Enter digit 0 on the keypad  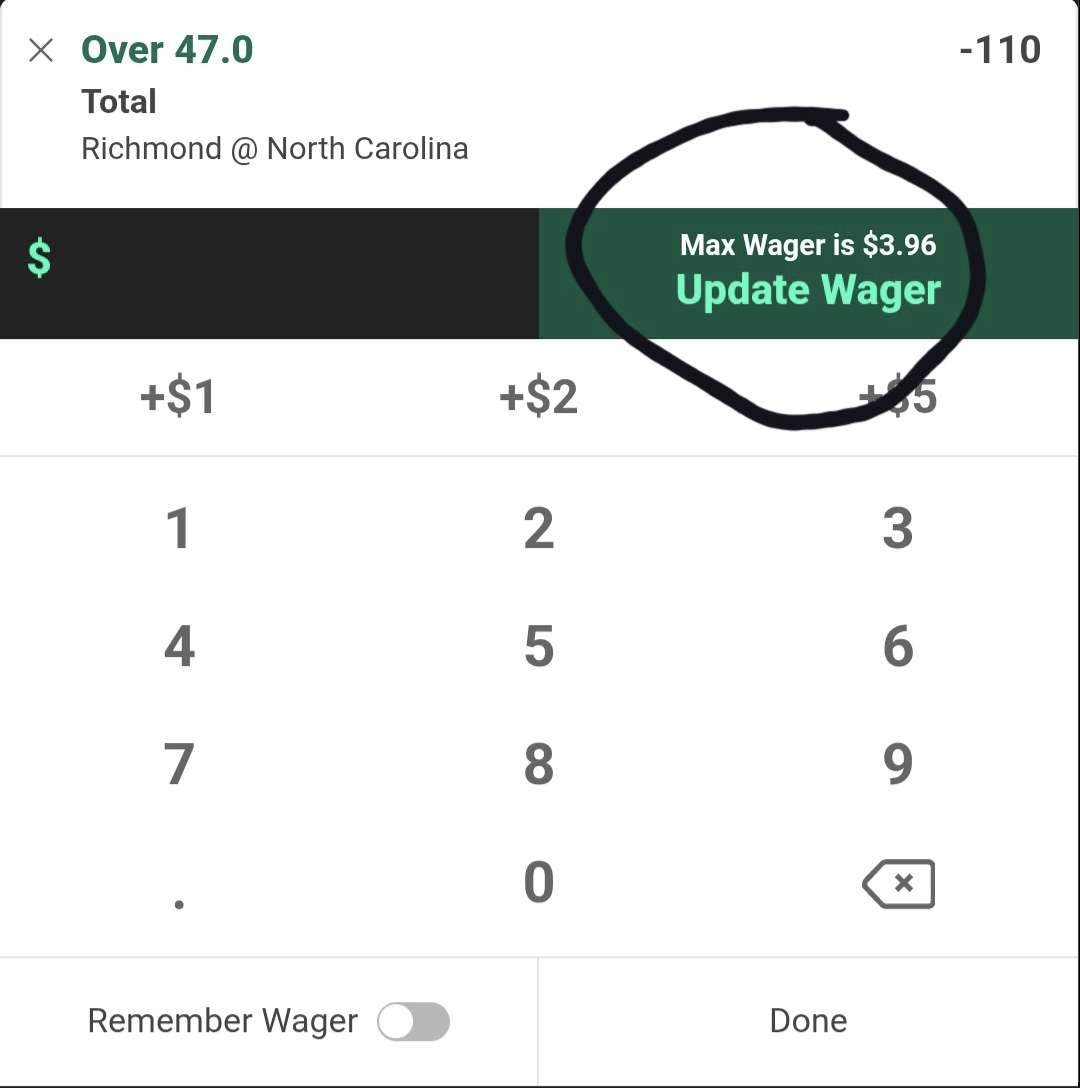[x=538, y=883]
